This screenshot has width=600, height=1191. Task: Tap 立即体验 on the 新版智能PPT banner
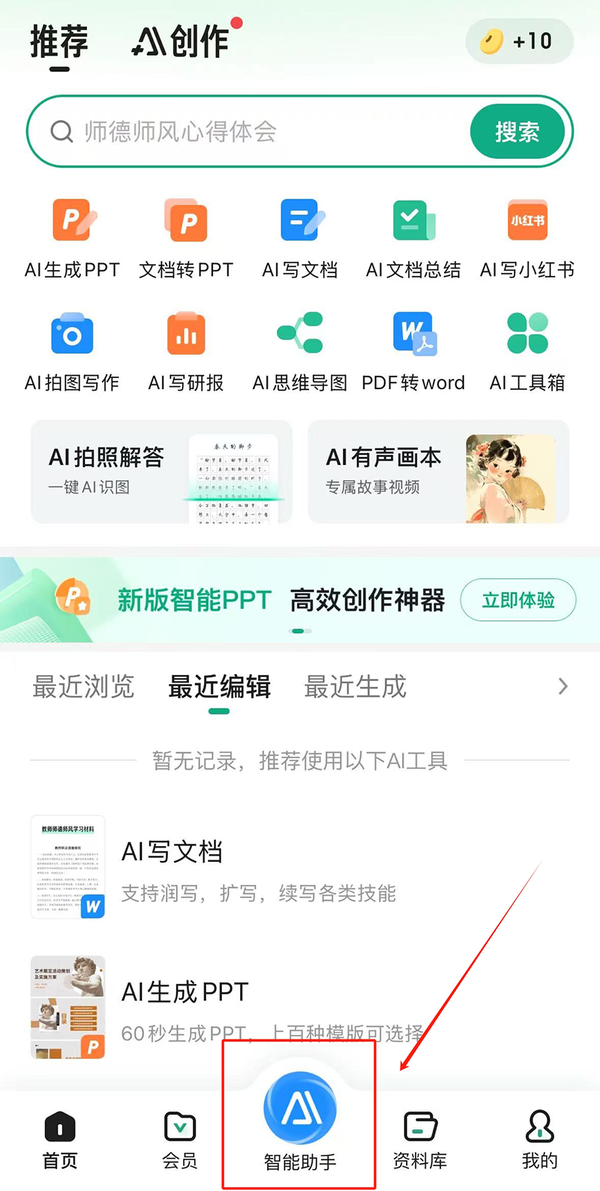[x=517, y=601]
